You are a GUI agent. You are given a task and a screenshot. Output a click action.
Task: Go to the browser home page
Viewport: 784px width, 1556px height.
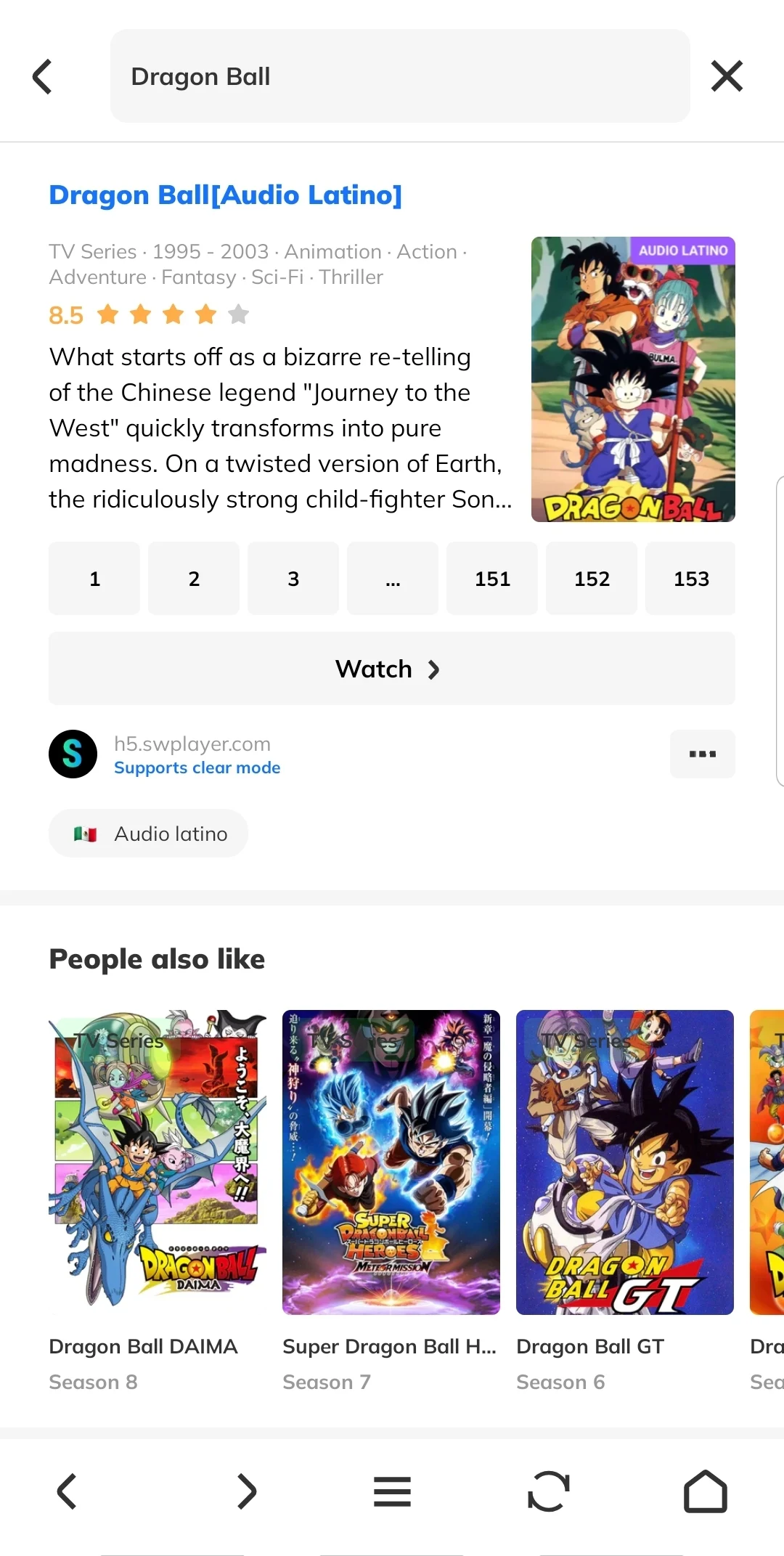tap(705, 1492)
